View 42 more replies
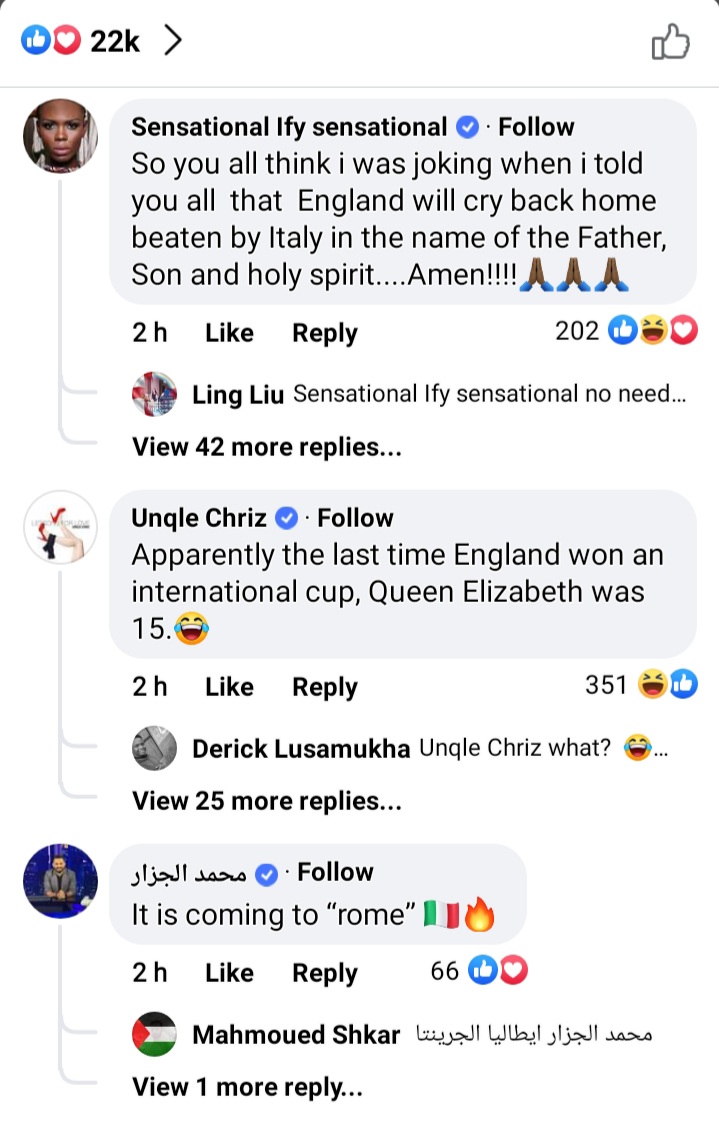Viewport: 719px width, 1128px height. click(x=266, y=447)
